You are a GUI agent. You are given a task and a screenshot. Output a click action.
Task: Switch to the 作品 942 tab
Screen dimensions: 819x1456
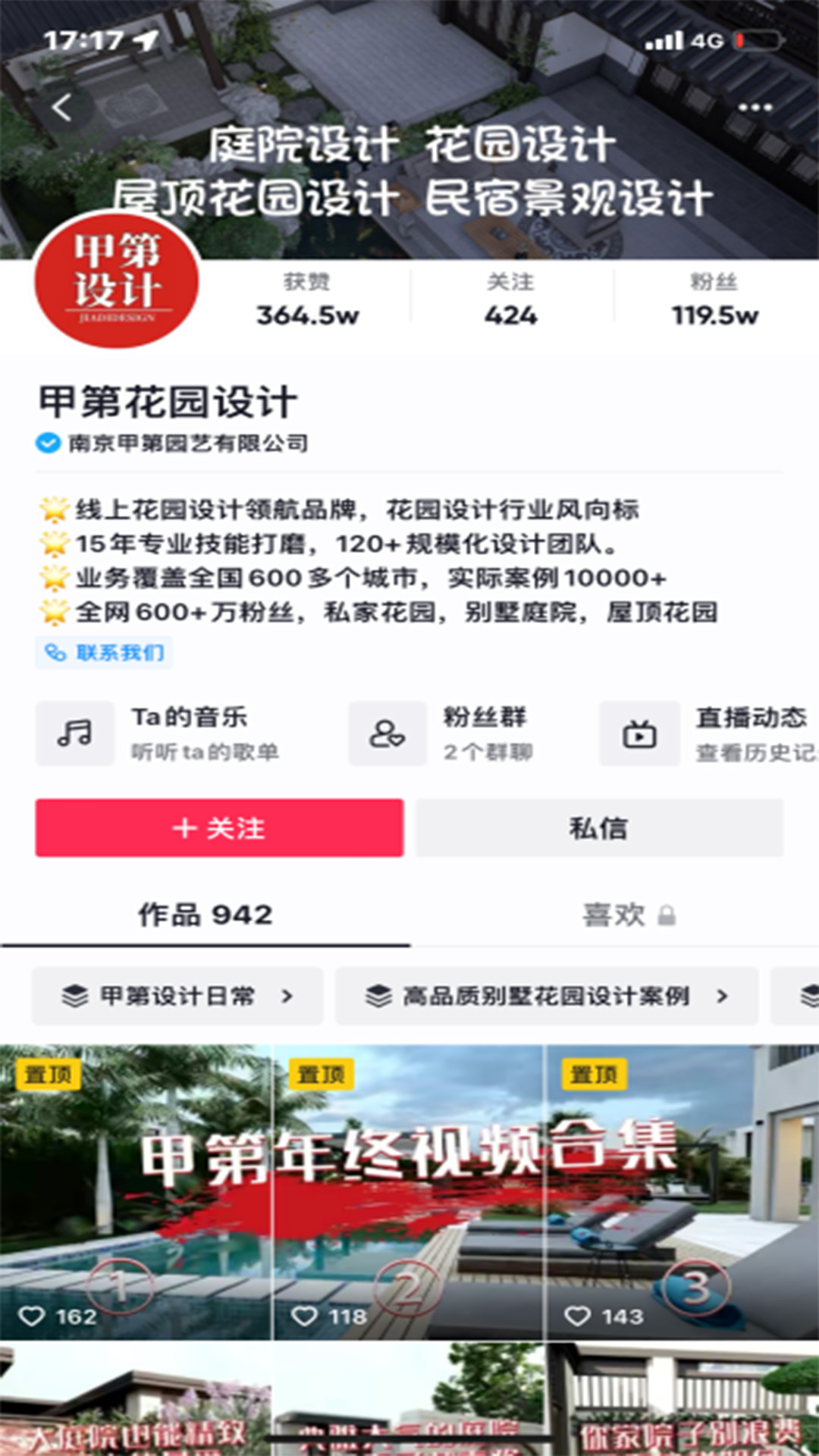click(x=205, y=915)
